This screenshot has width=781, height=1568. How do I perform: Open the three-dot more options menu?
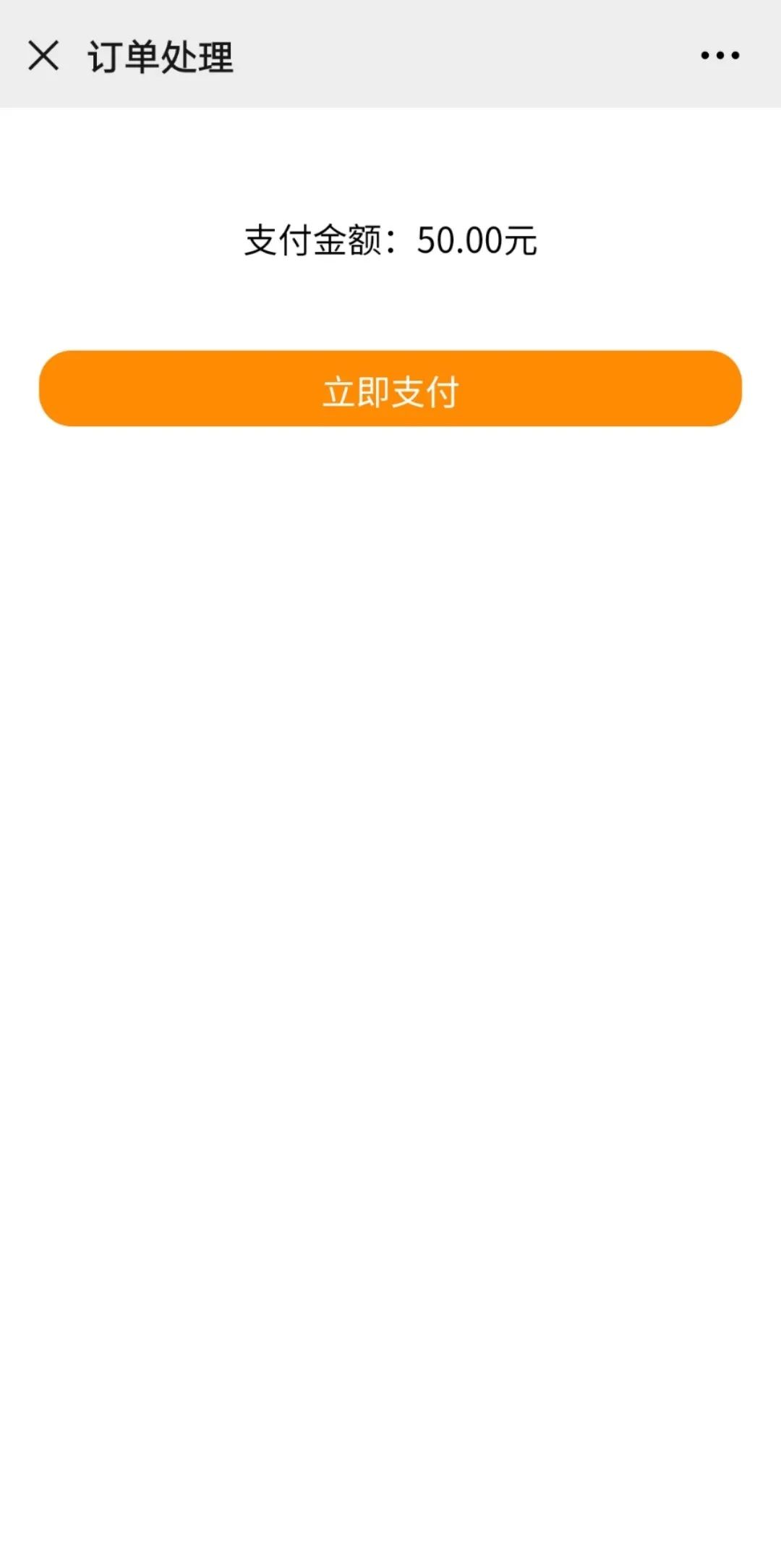point(720,56)
